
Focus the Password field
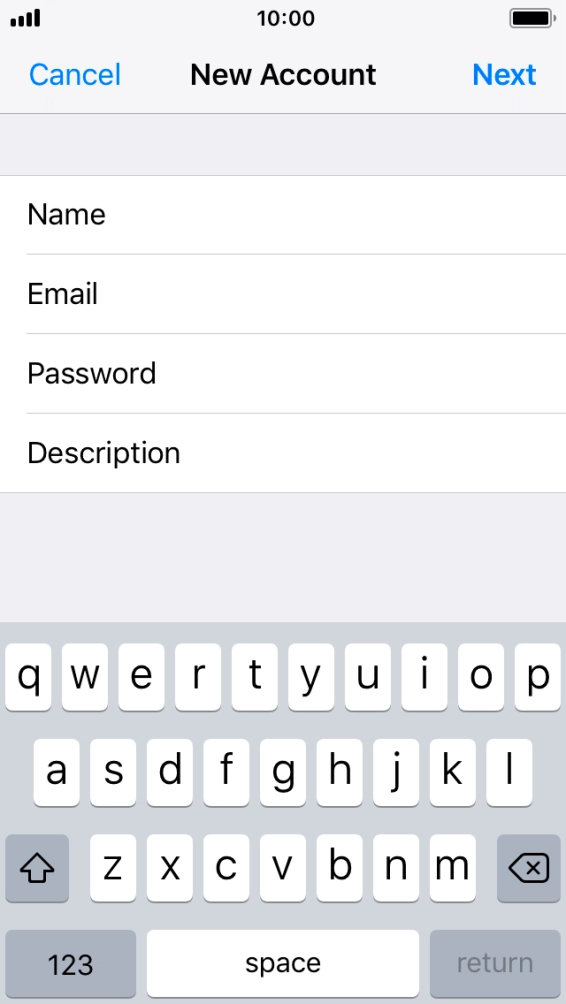(x=283, y=373)
